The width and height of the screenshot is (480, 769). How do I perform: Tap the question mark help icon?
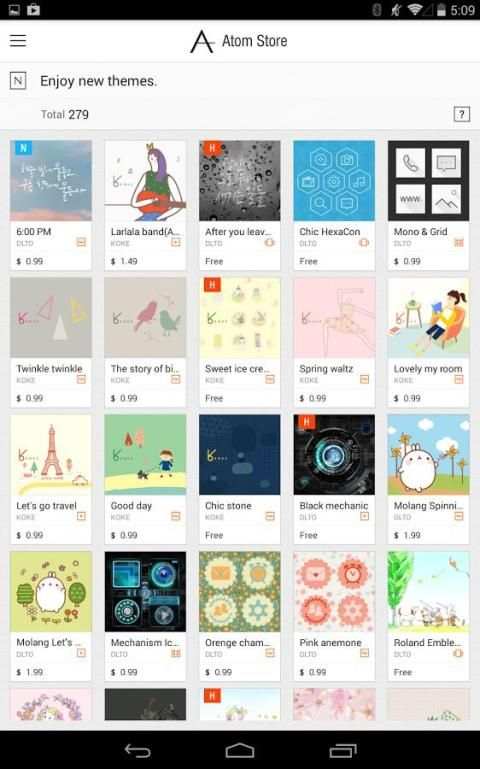(461, 115)
